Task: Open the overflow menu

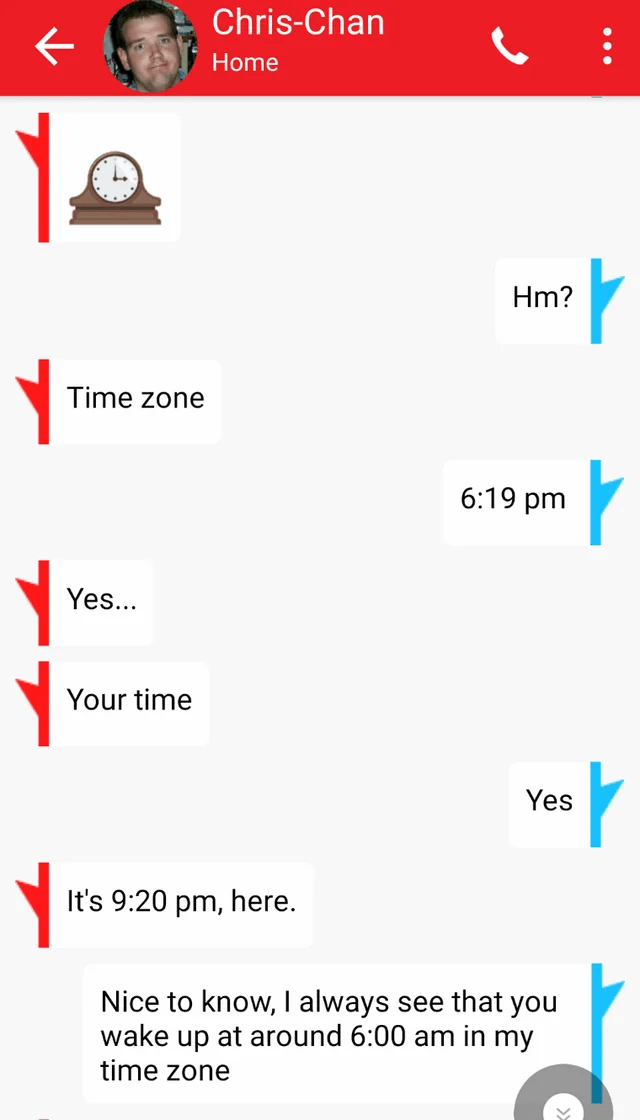Action: point(606,46)
